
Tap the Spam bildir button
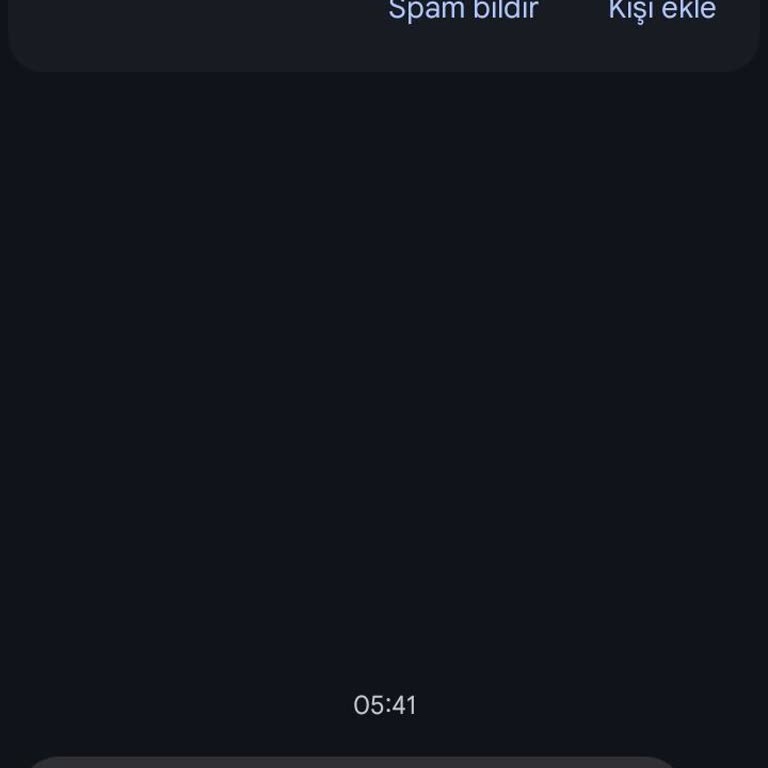[463, 10]
